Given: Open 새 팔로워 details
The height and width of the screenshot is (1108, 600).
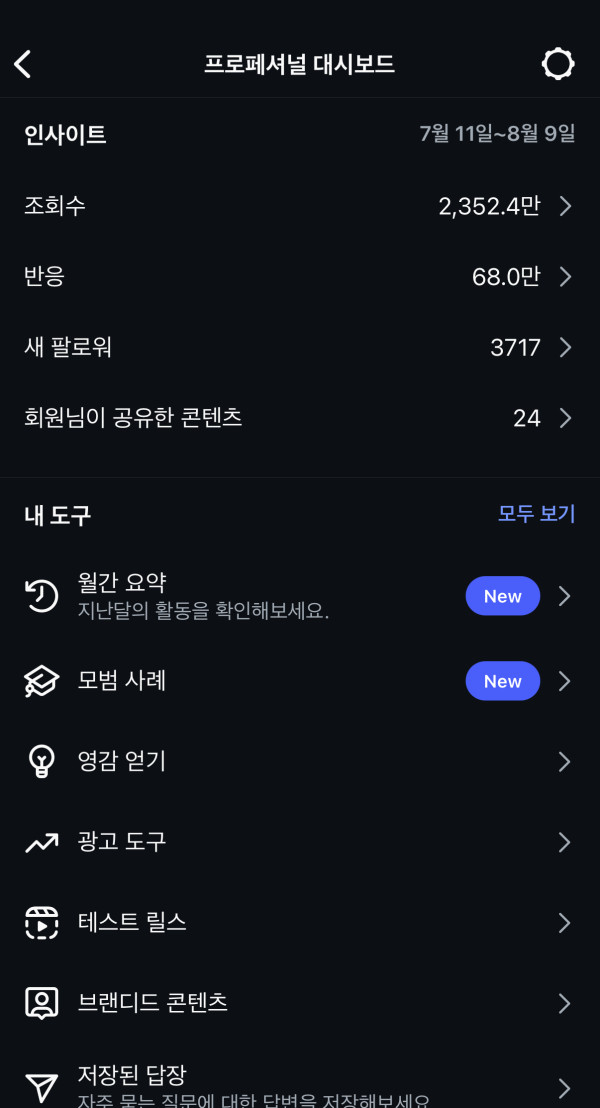Looking at the screenshot, I should click(x=300, y=348).
